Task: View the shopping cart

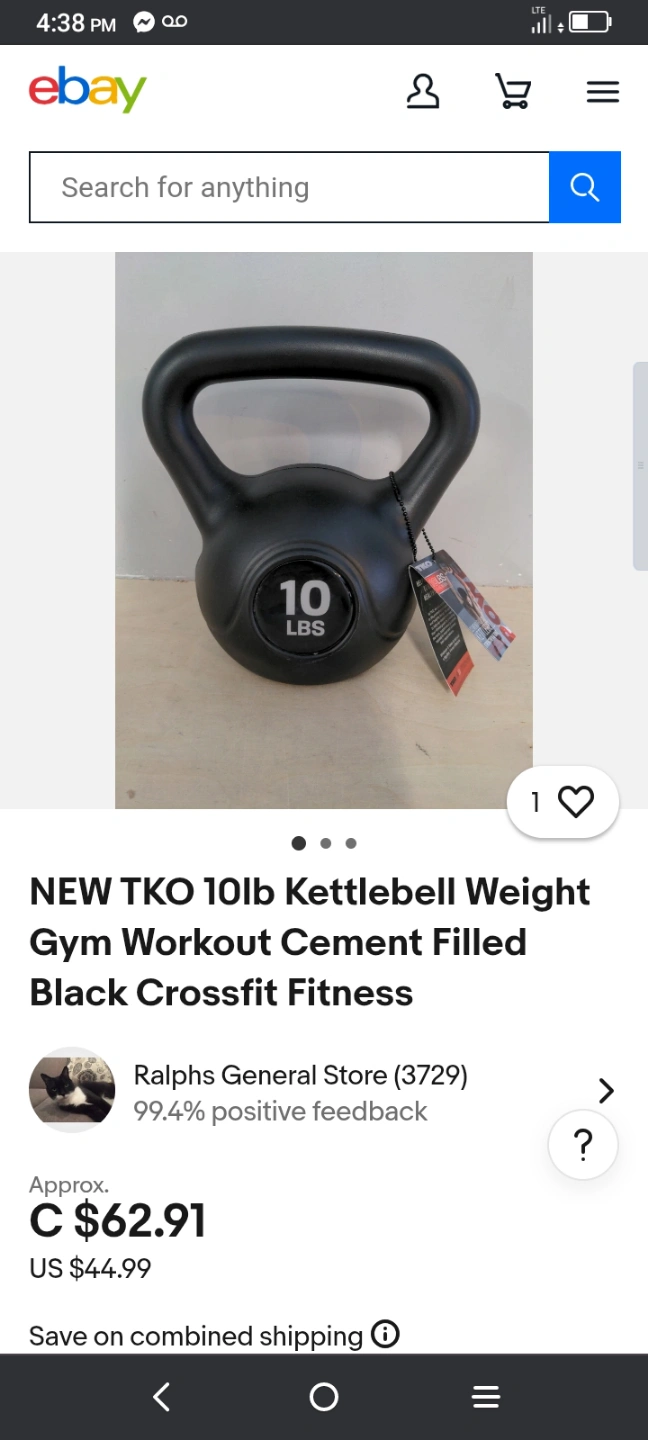Action: (513, 92)
